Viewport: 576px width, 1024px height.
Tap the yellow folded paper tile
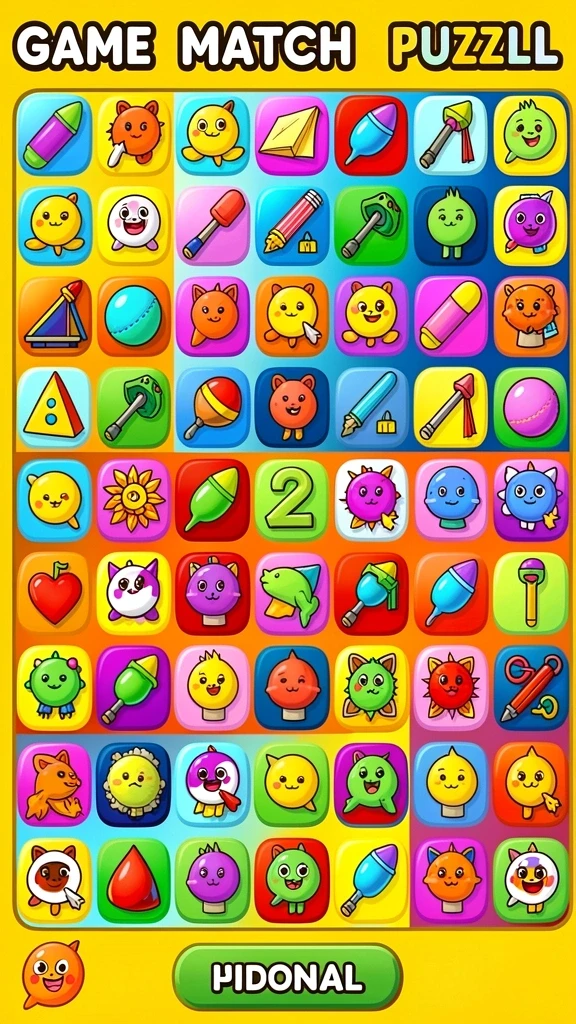click(x=291, y=136)
